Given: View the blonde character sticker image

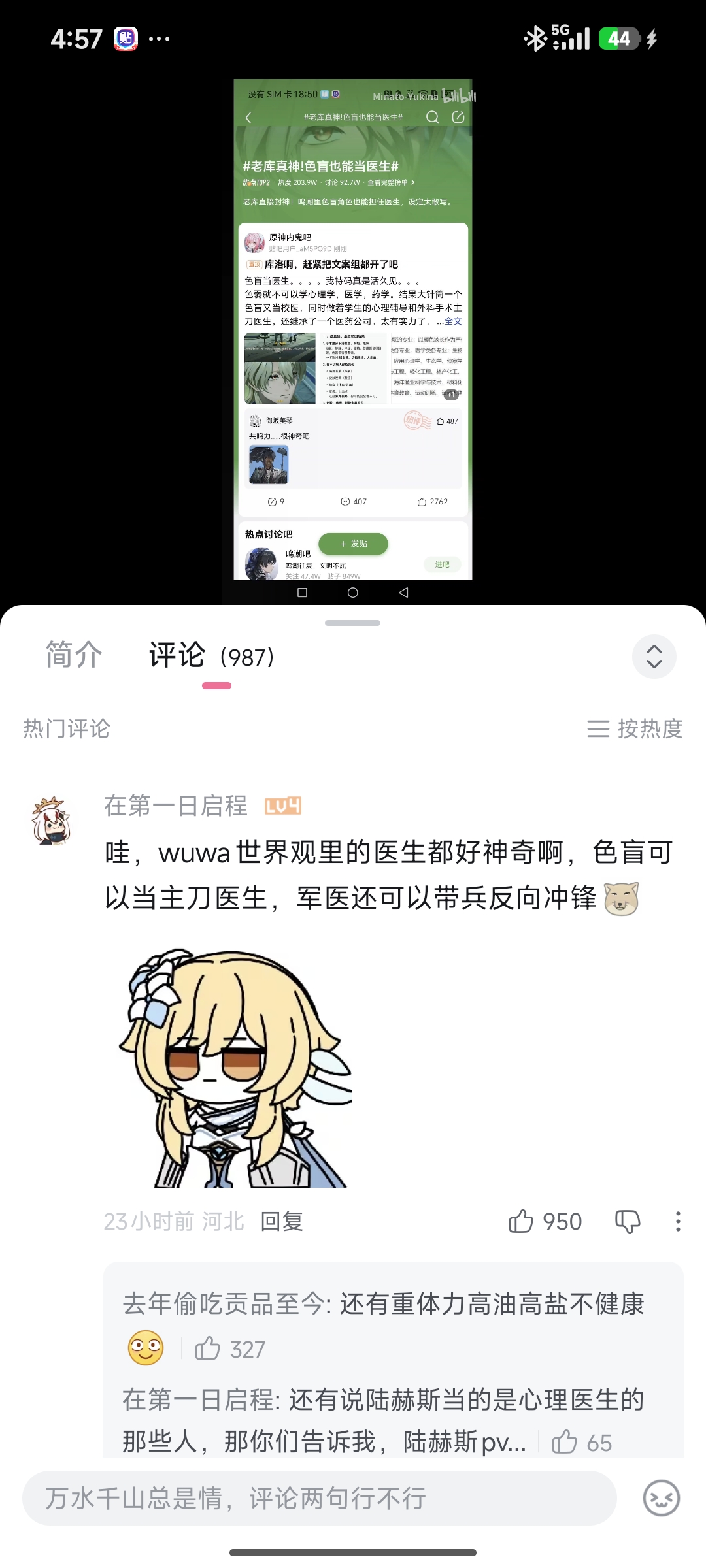Looking at the screenshot, I should pos(236,1068).
